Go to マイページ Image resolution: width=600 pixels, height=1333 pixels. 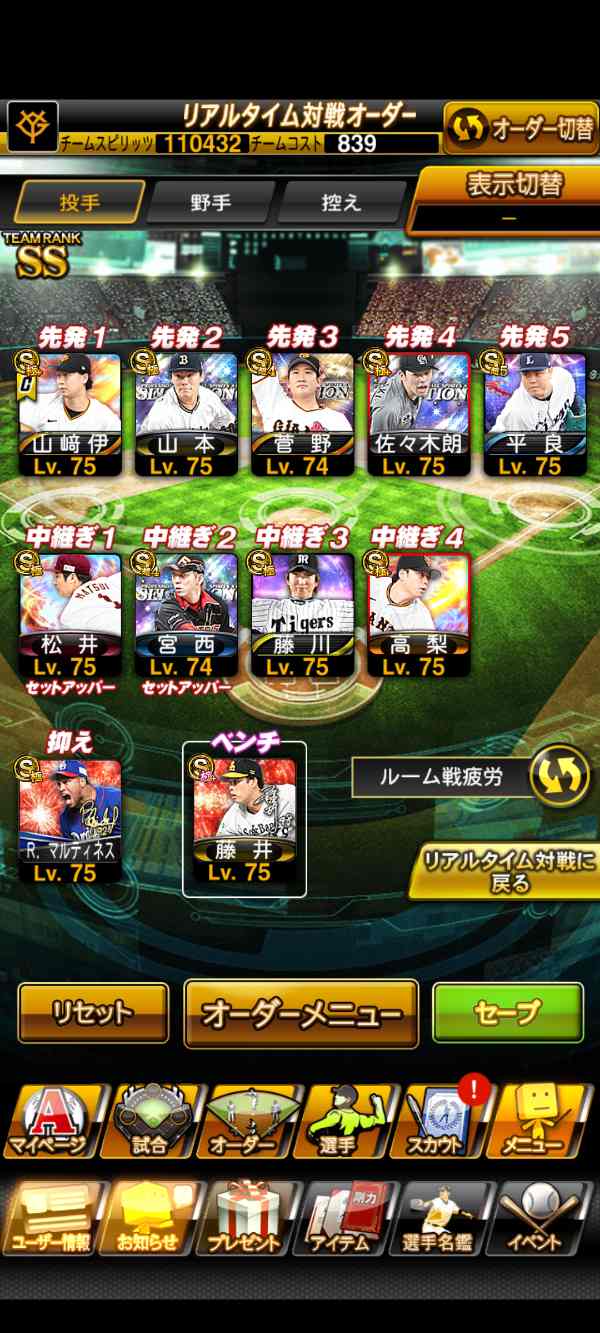51,1121
